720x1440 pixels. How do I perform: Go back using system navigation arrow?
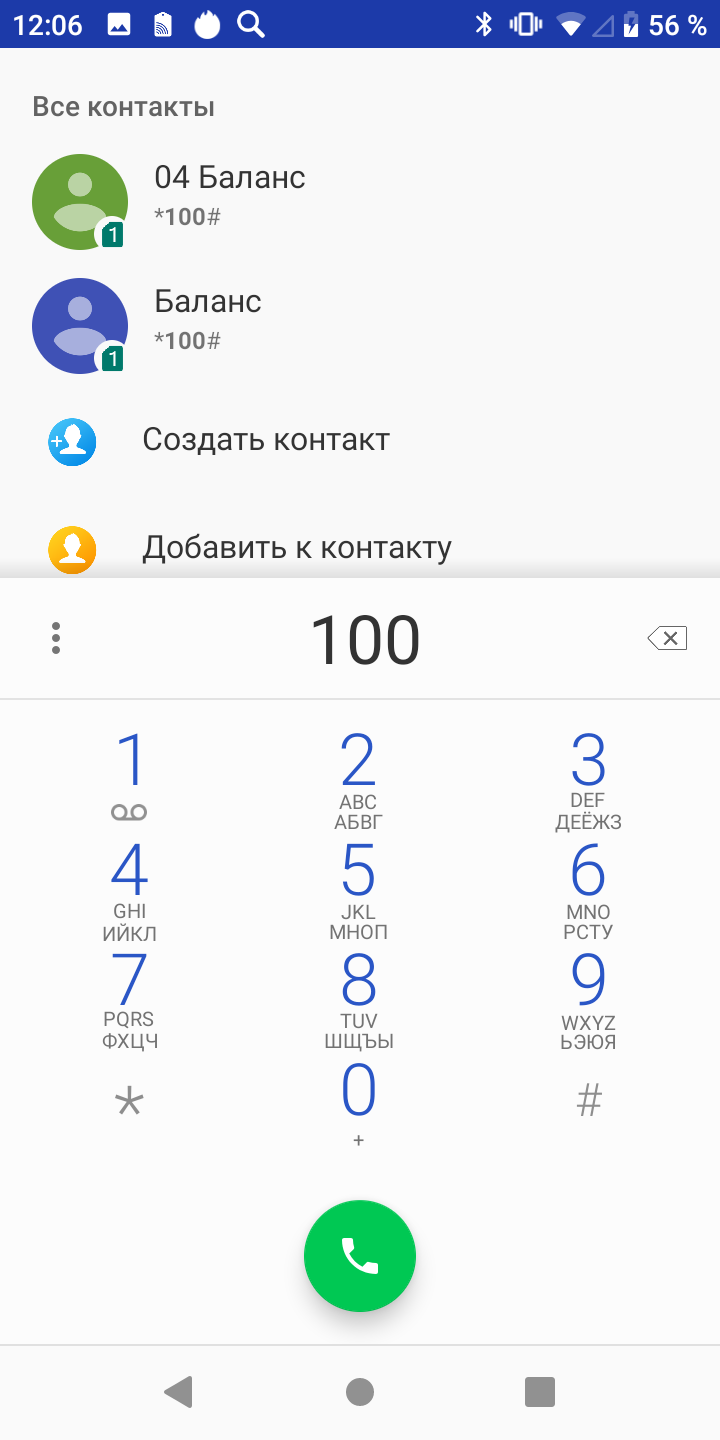coord(179,1391)
